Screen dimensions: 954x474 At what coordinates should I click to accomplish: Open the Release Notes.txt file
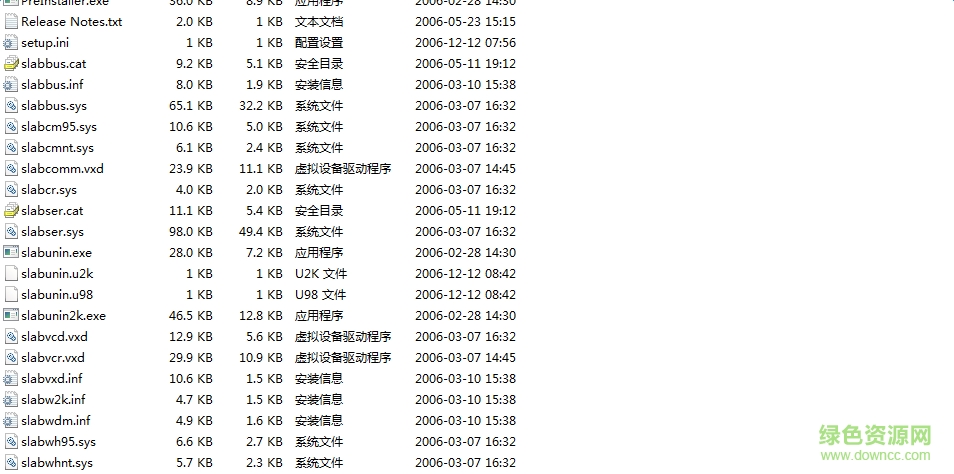click(70, 21)
